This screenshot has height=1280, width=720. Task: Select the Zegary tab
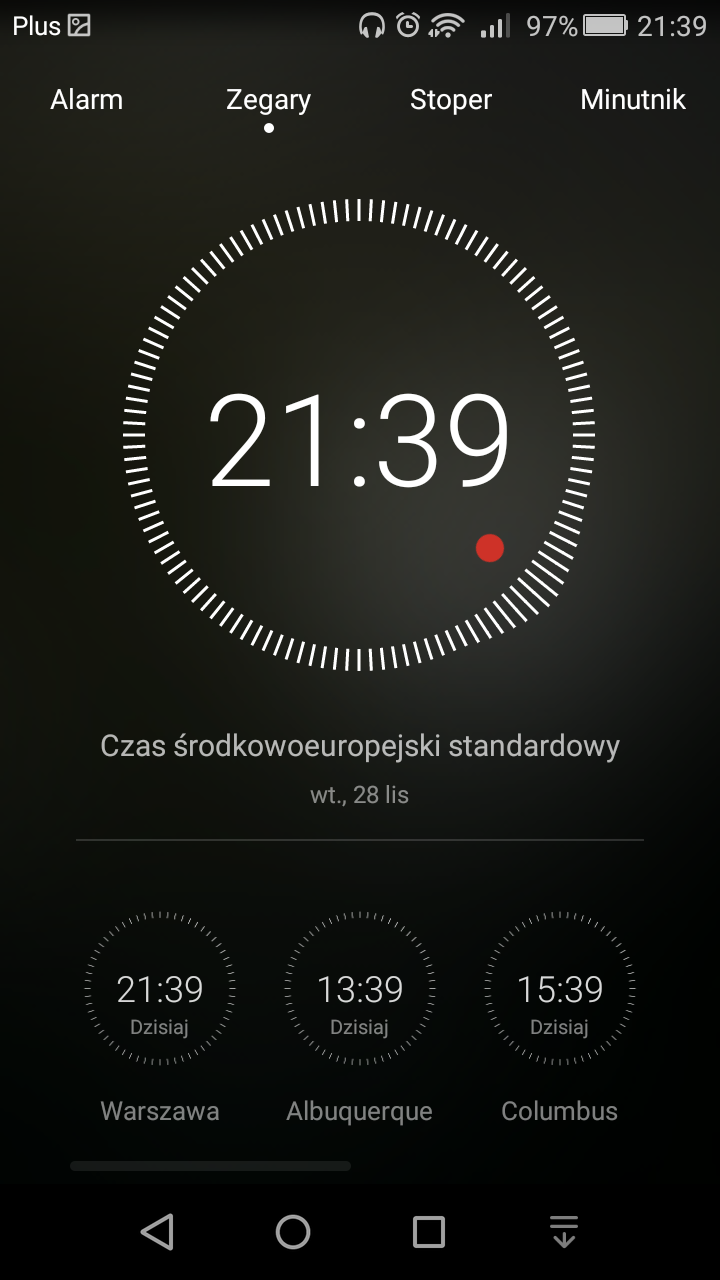click(268, 100)
